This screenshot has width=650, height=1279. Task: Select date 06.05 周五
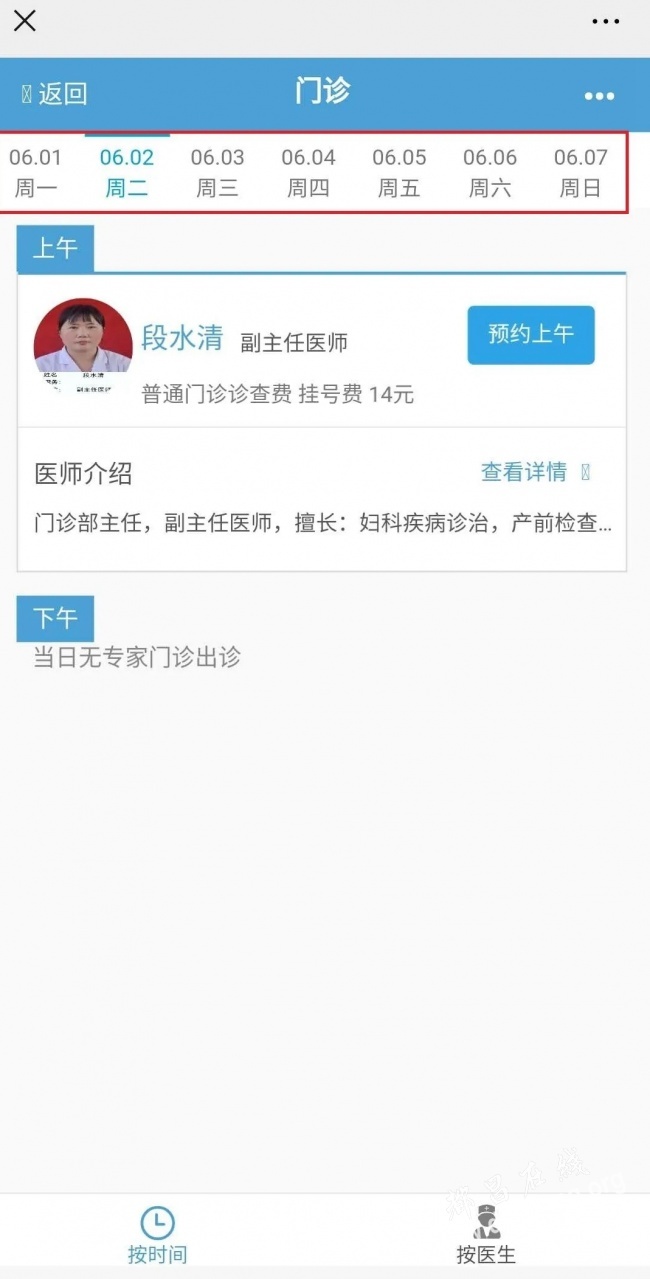(399, 172)
